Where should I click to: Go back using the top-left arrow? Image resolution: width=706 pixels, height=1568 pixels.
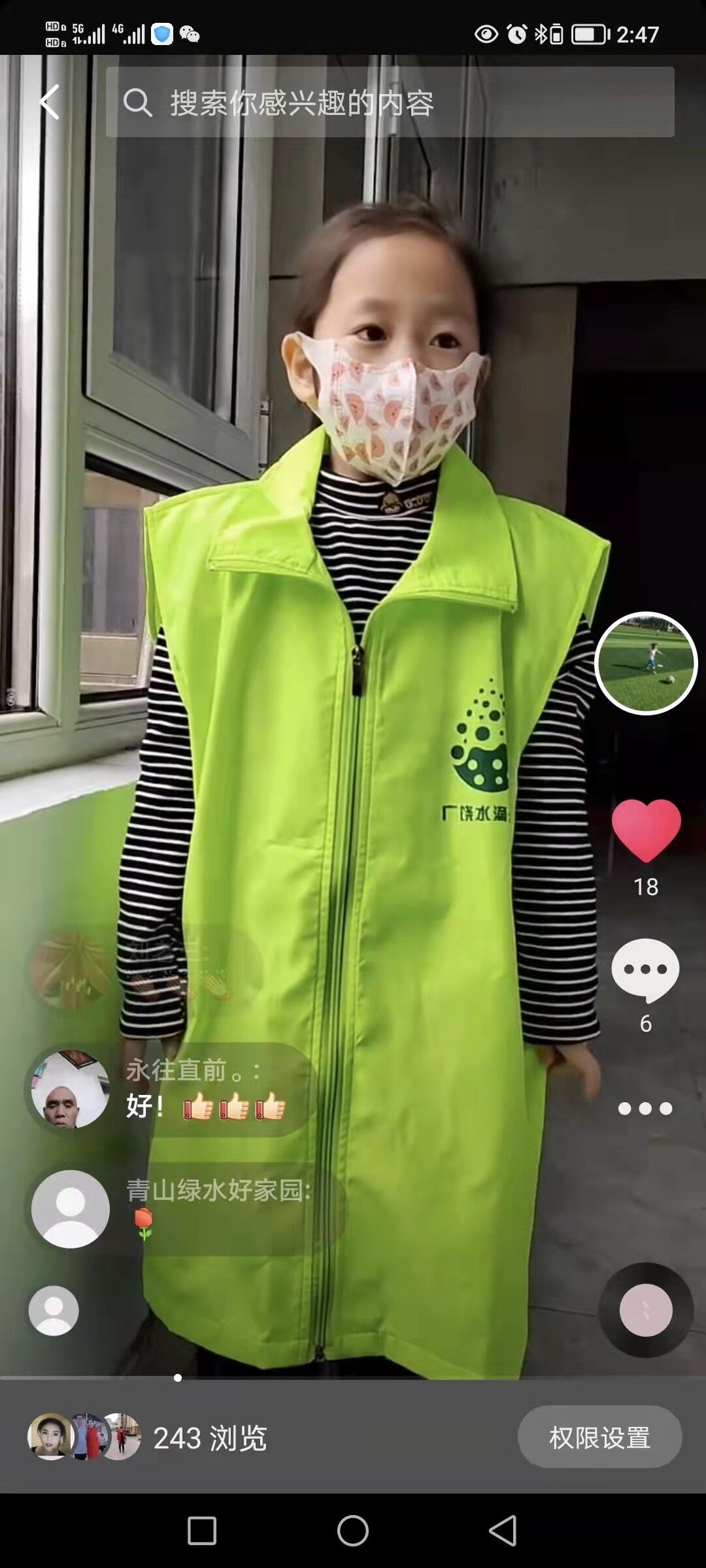click(x=49, y=102)
